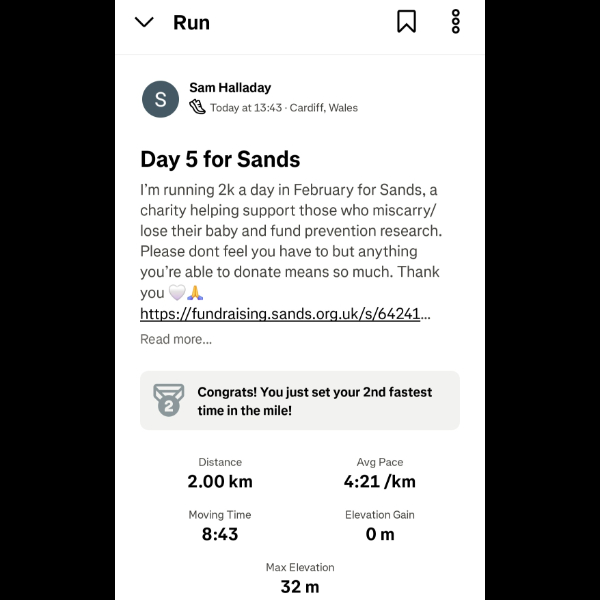Open the fundraising.sands.org.uk link

(x=285, y=313)
